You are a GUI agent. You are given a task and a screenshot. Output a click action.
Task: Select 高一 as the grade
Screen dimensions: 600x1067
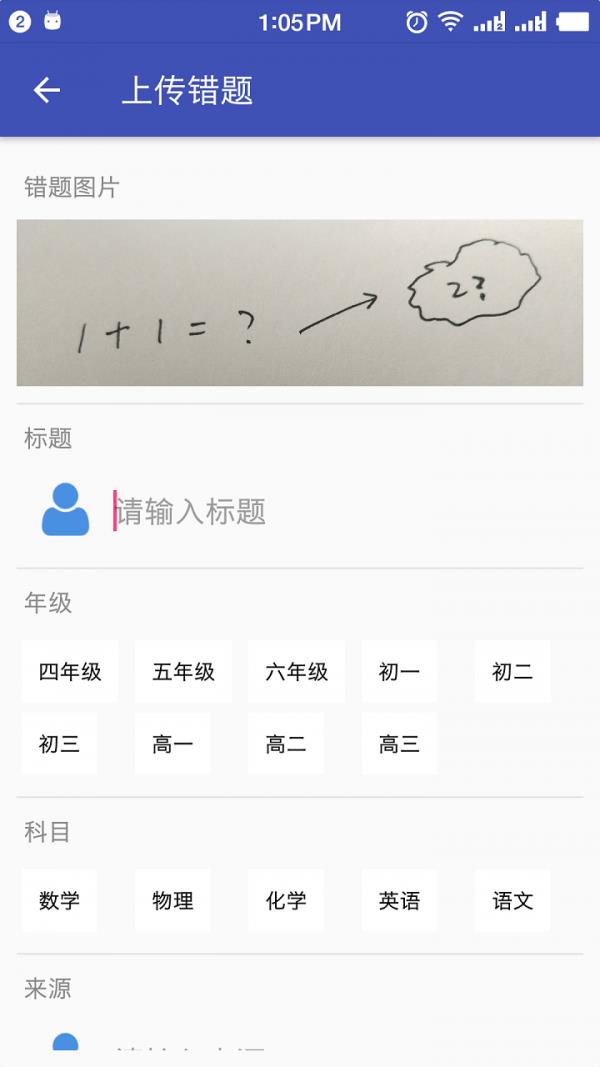pyautogui.click(x=172, y=744)
